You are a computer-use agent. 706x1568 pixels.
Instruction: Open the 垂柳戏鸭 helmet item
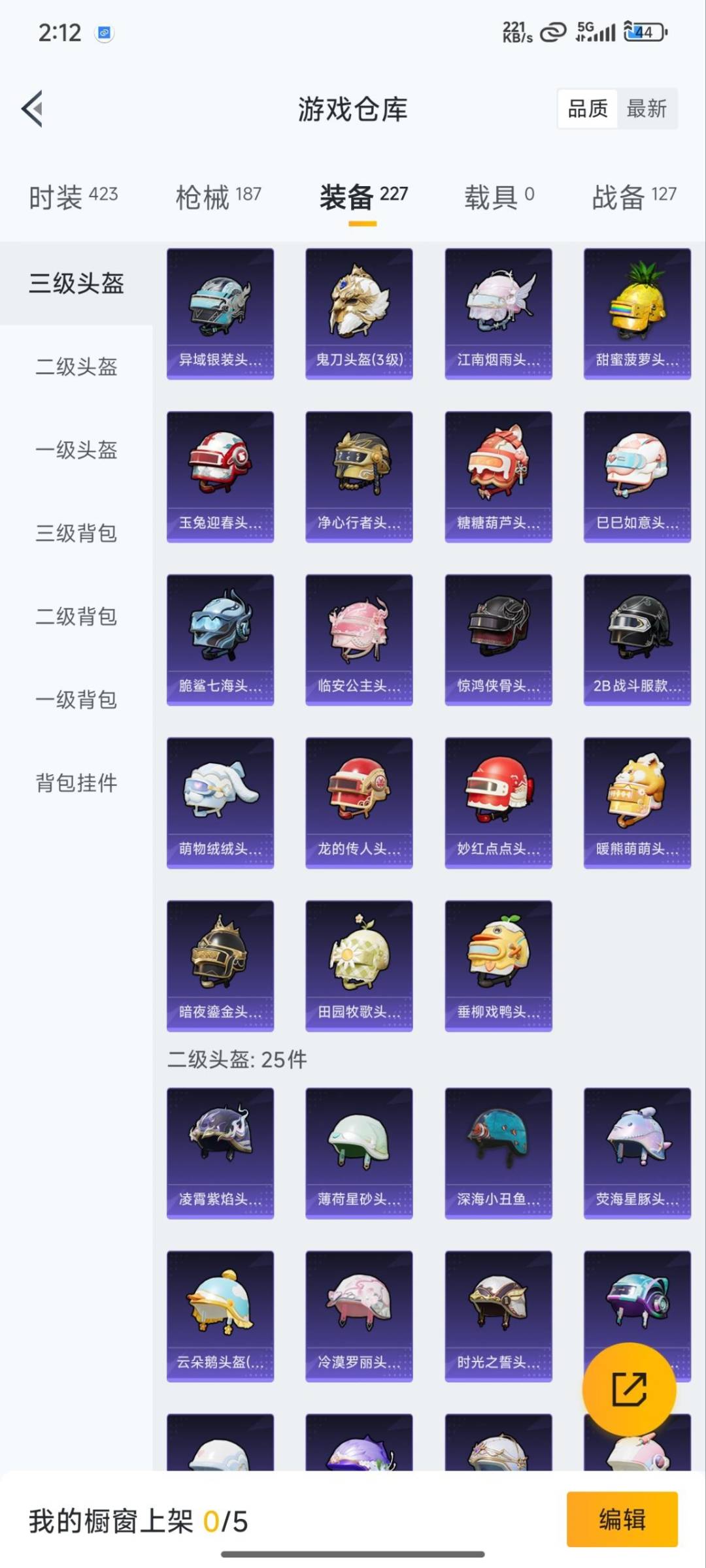point(498,966)
